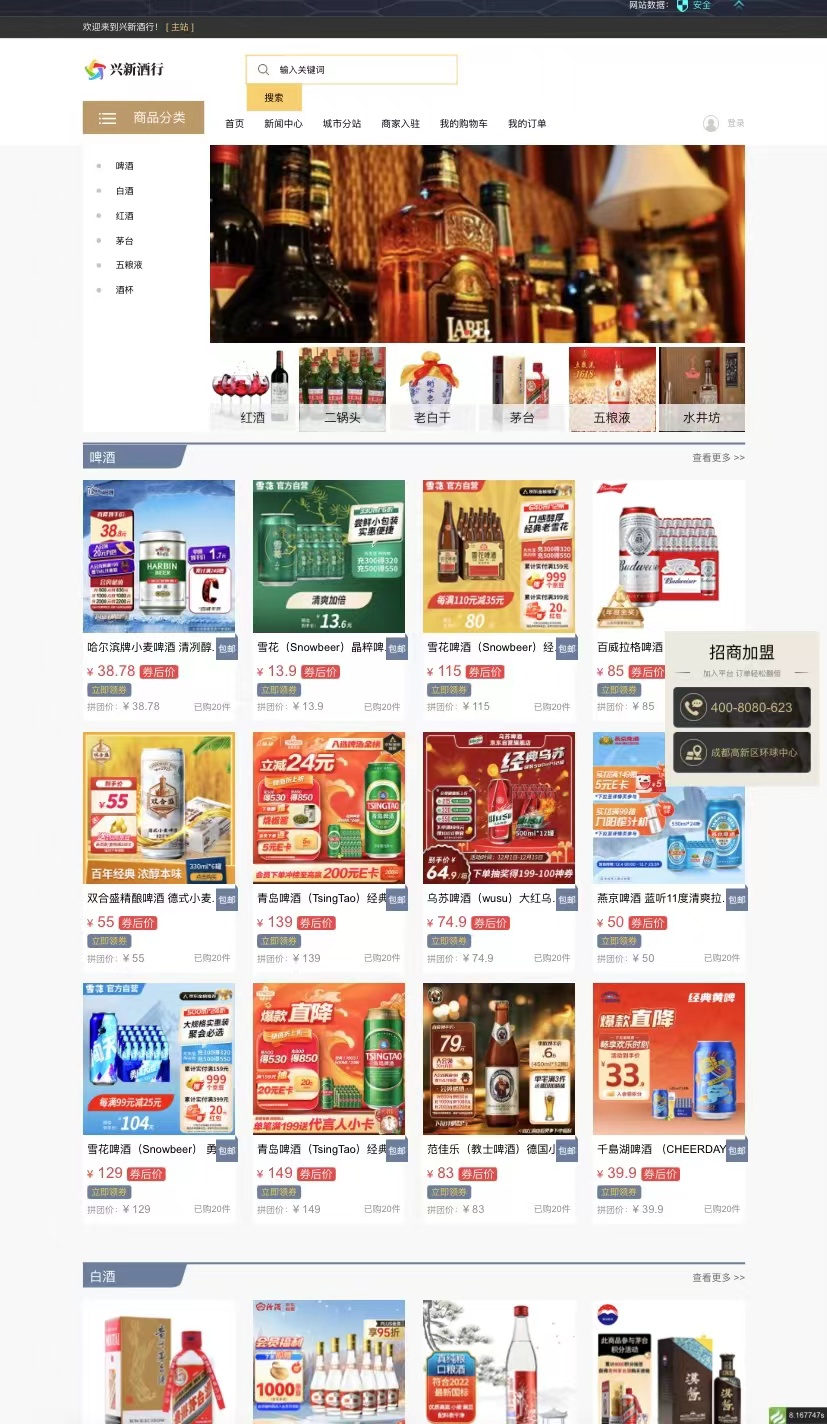
Task: Claim coupon 立即领券 under 乌苏啤酒
Action: click(448, 941)
